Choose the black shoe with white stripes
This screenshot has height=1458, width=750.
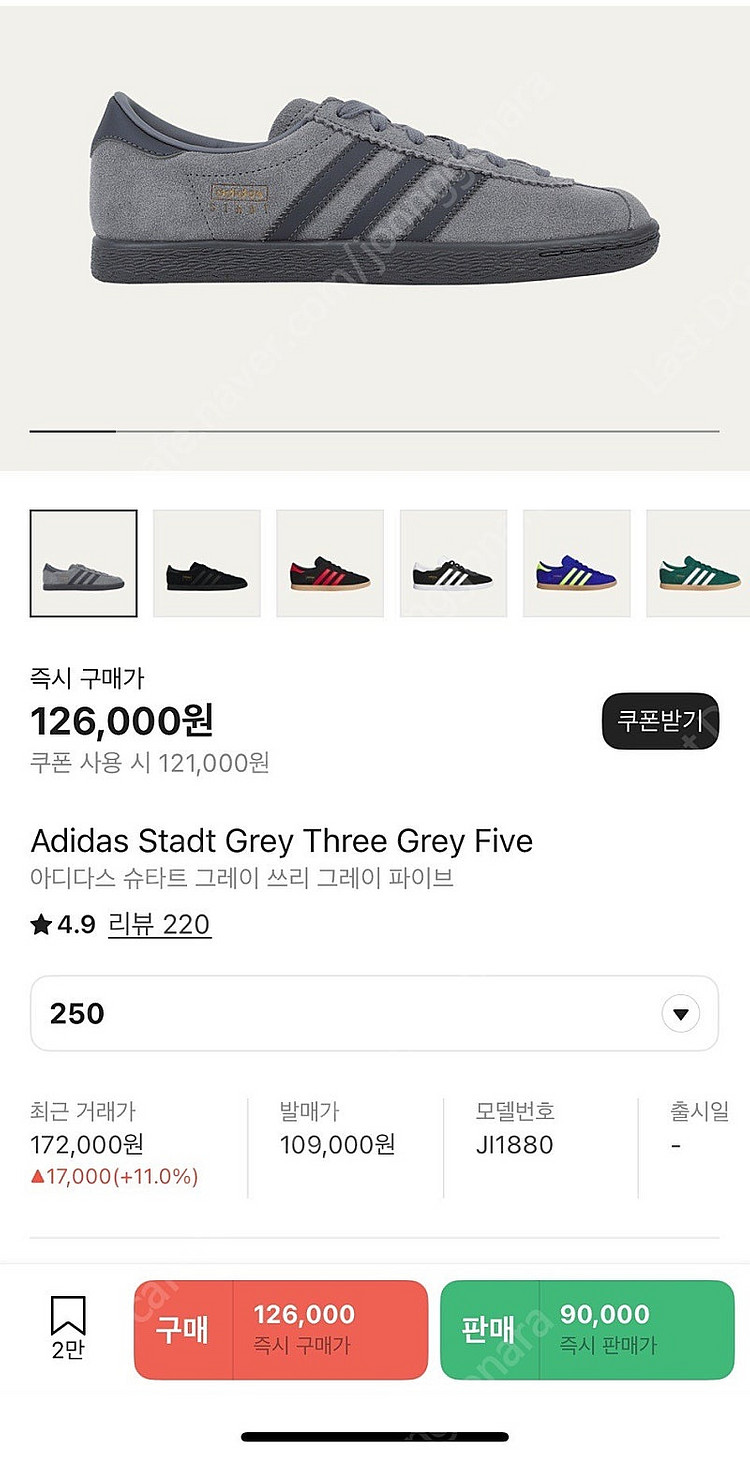(x=453, y=564)
